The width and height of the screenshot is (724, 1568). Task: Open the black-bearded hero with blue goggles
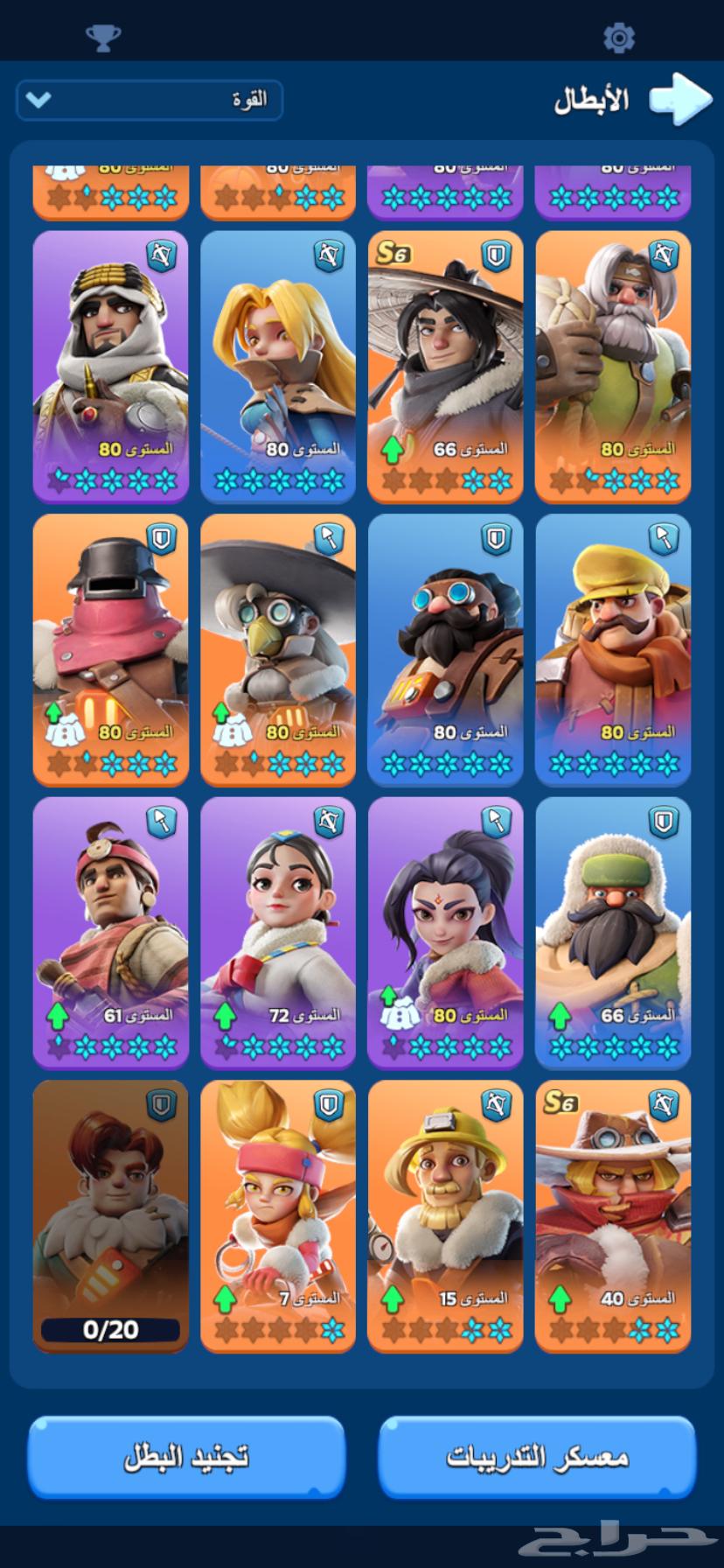pos(445,649)
